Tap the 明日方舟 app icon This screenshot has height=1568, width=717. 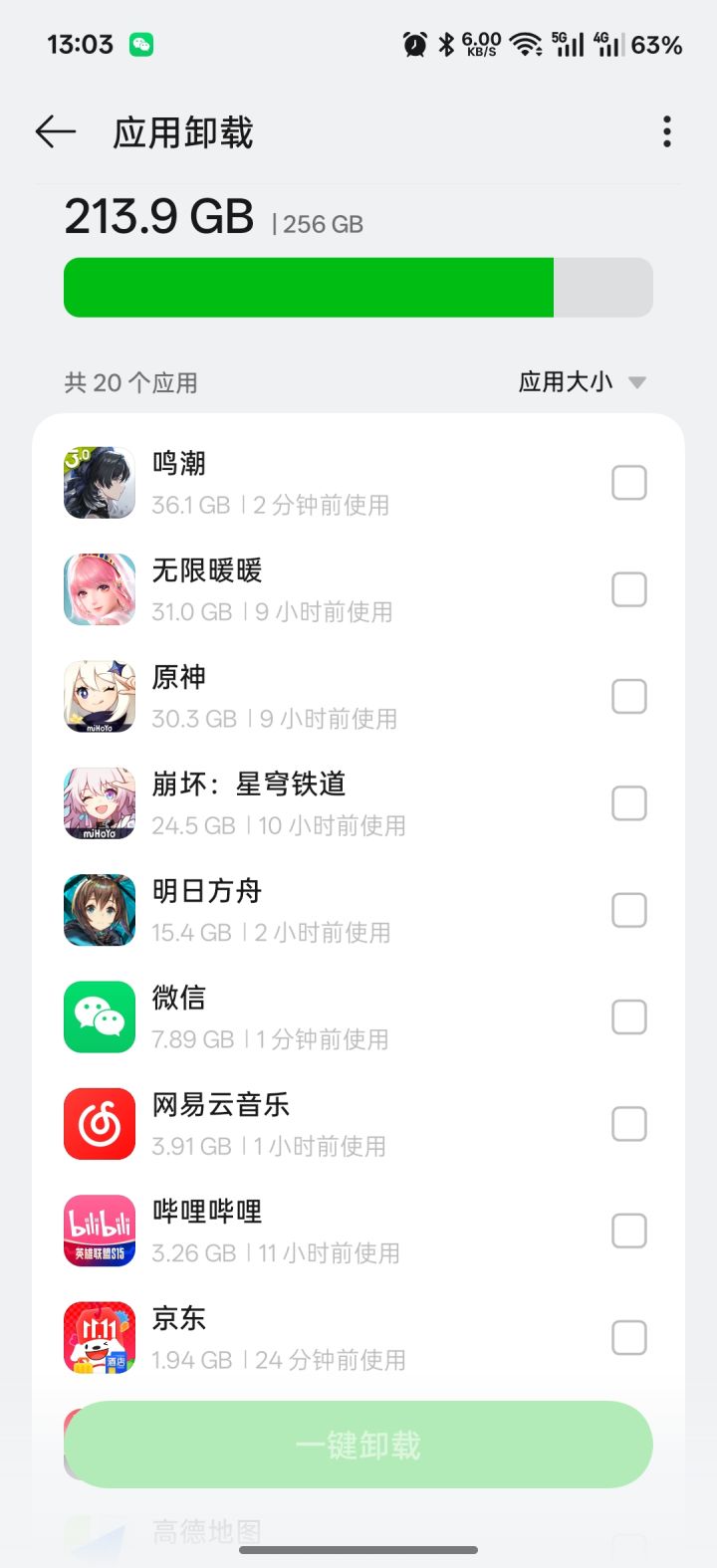99,910
